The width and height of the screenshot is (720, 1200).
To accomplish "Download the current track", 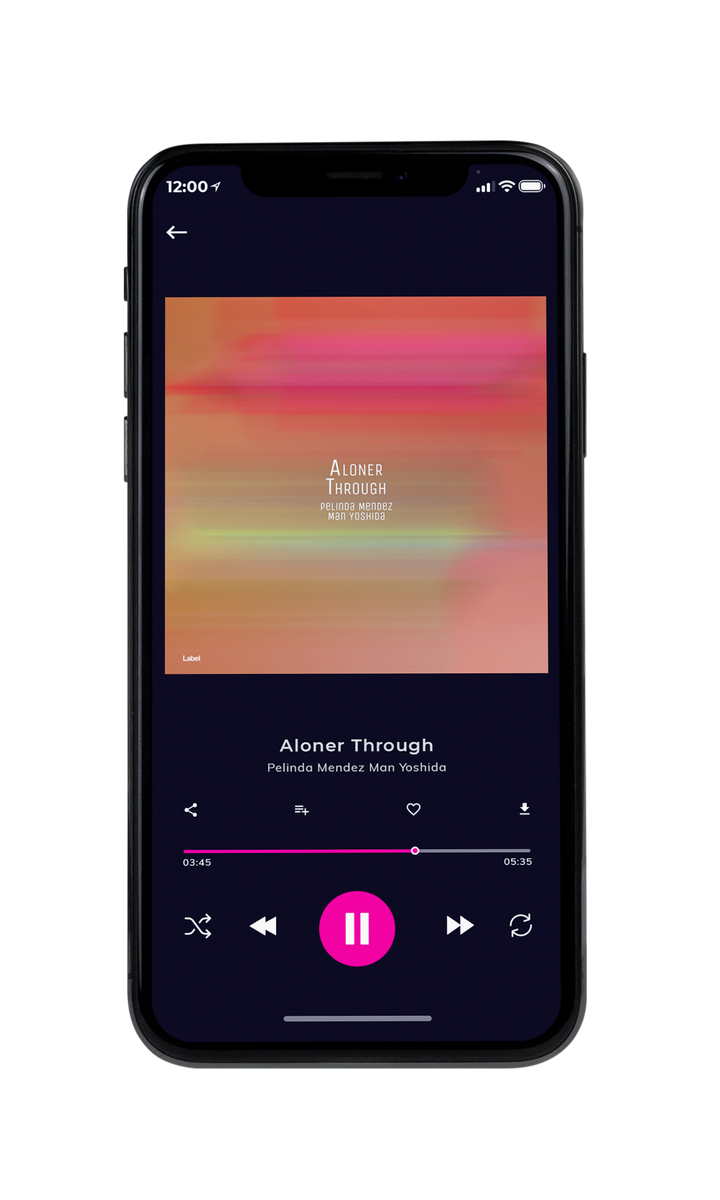I will 524,809.
